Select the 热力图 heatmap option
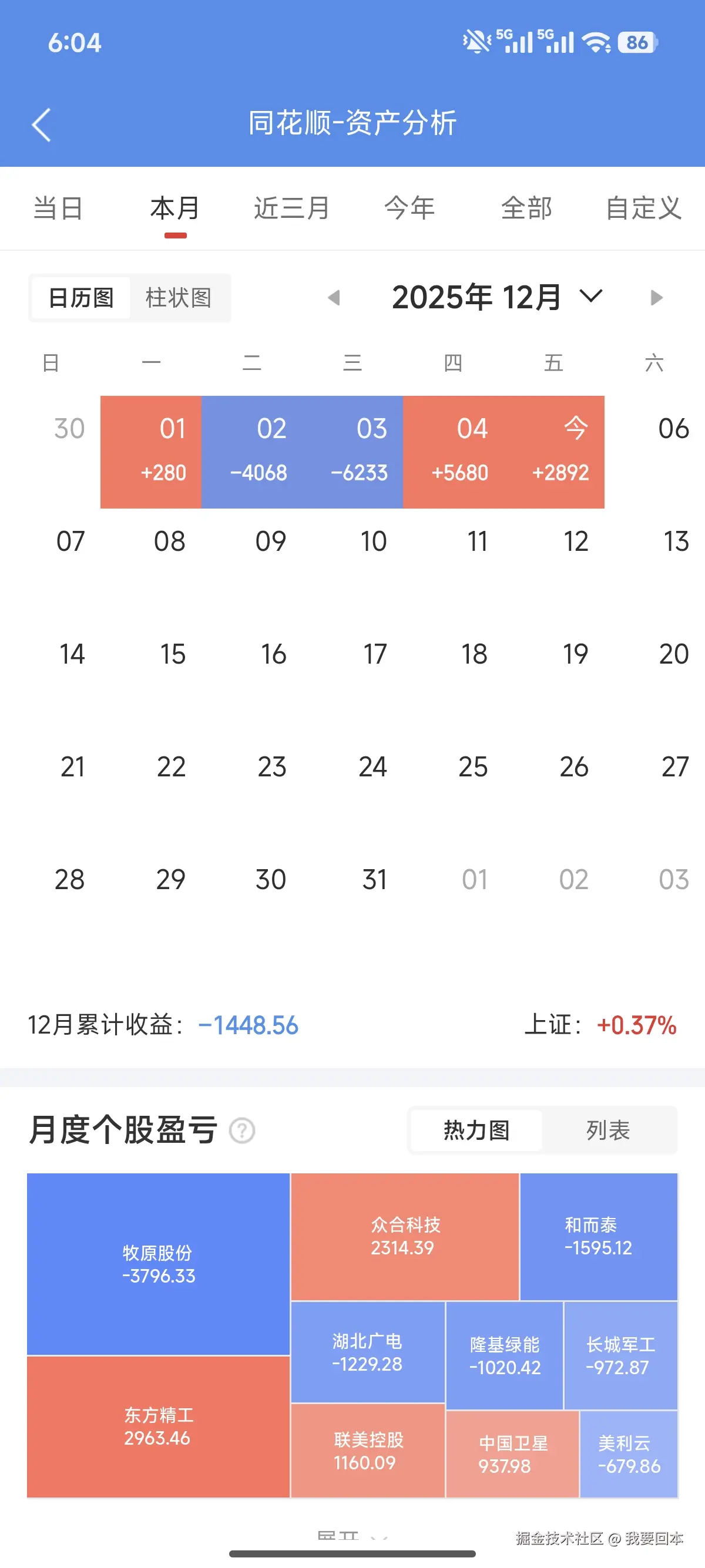 [476, 1130]
